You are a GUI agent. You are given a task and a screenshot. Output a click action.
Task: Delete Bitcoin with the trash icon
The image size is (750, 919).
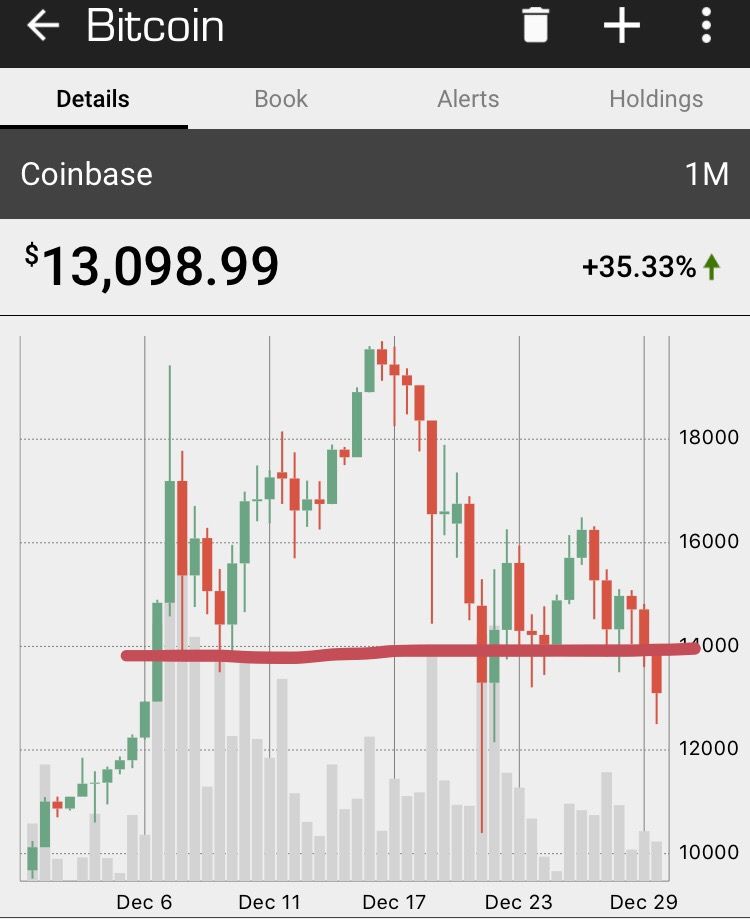click(536, 26)
